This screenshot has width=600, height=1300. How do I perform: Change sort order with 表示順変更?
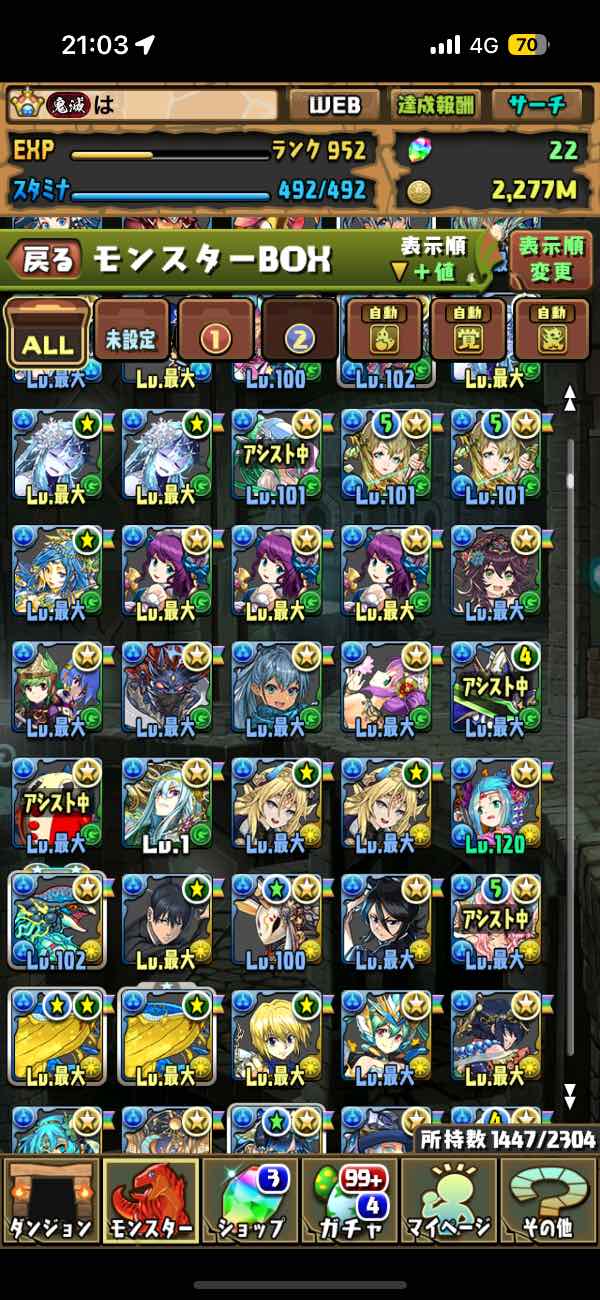click(x=549, y=258)
